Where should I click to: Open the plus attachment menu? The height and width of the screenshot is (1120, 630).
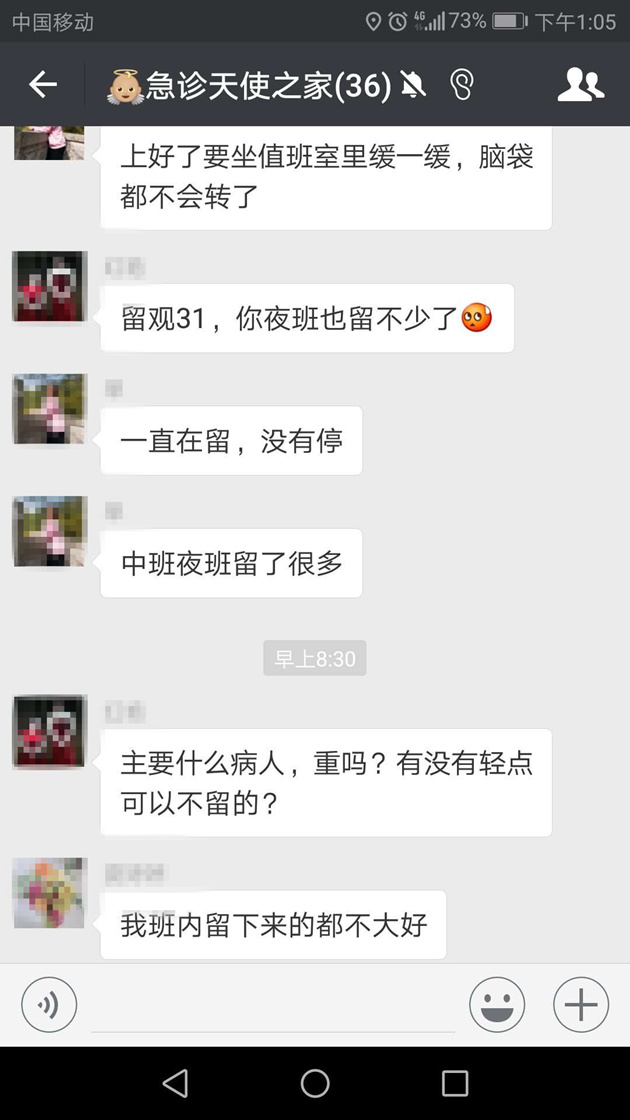(x=581, y=1005)
